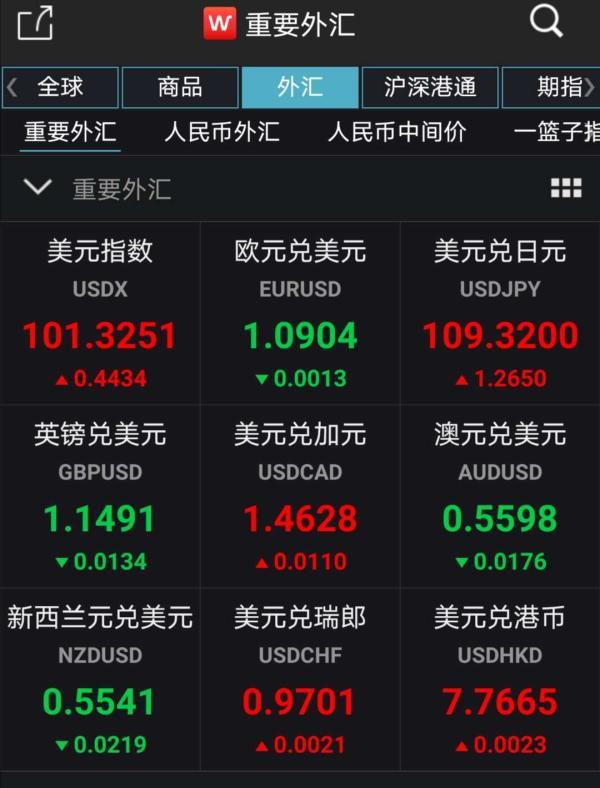
Task: Open the 欧元兑美元 EURUSD quote
Action: [x=300, y=312]
